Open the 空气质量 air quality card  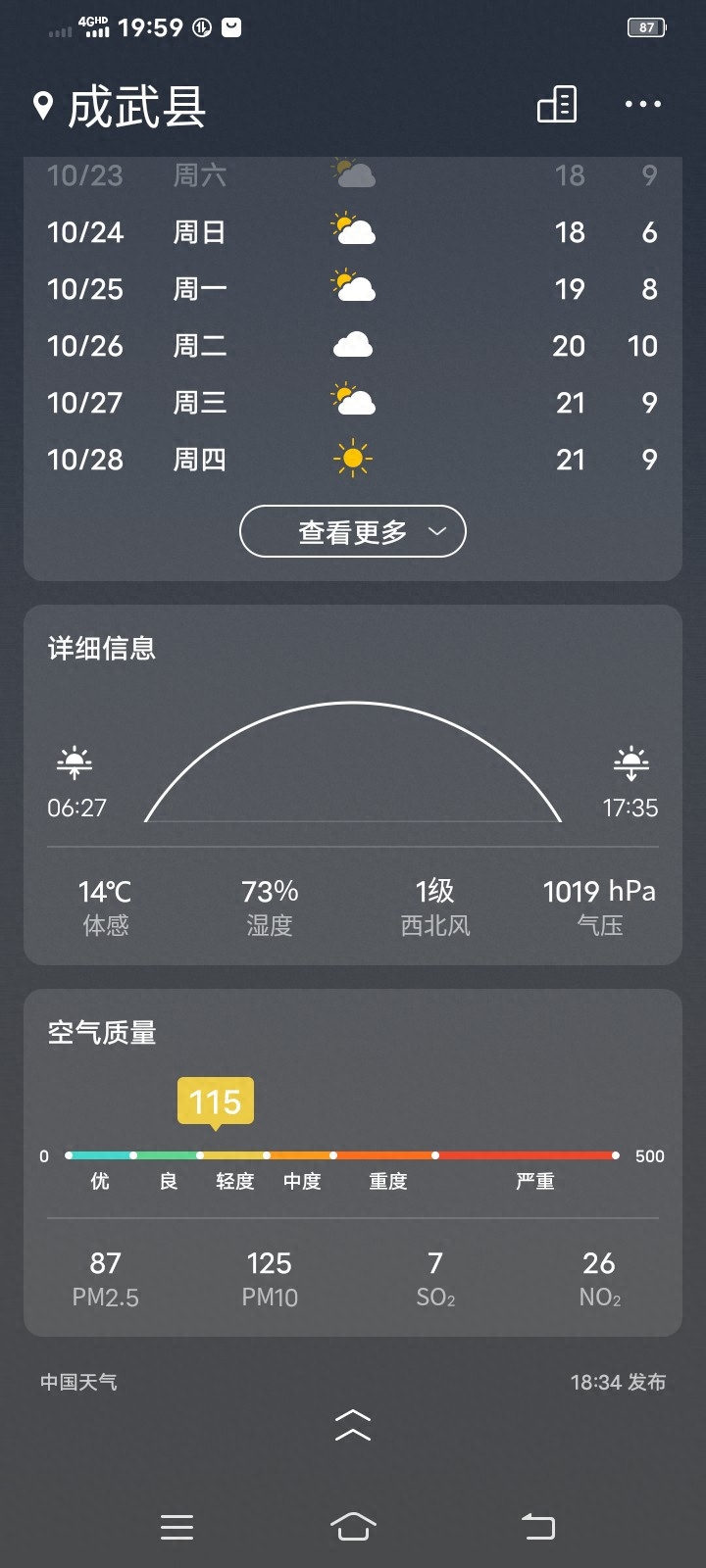tap(353, 1162)
